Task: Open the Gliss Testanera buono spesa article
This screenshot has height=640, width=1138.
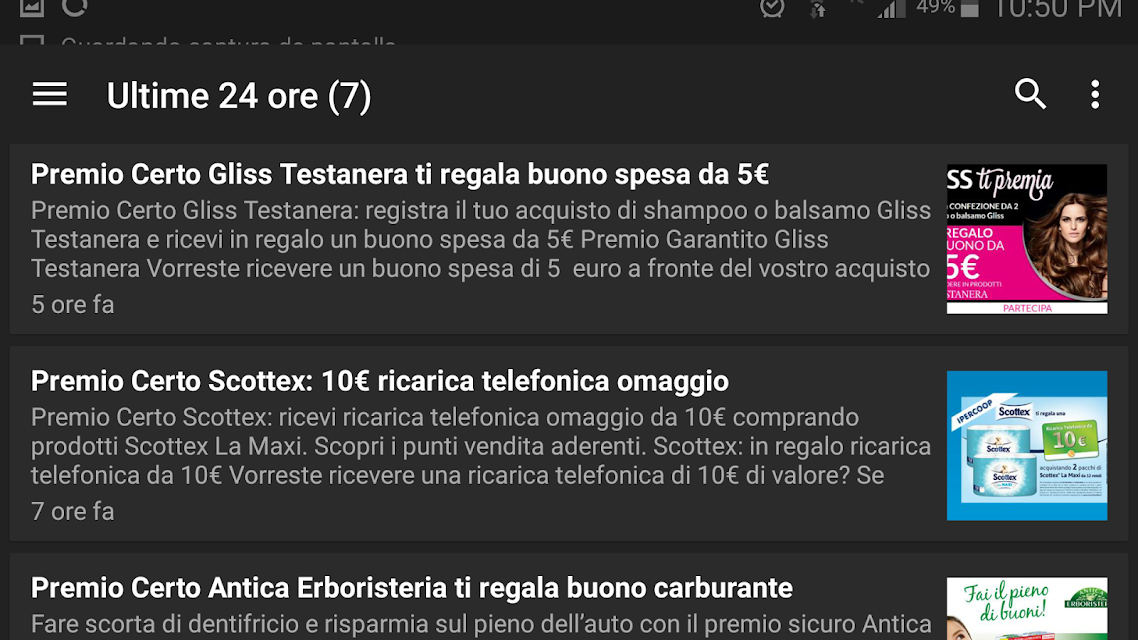Action: coord(568,239)
